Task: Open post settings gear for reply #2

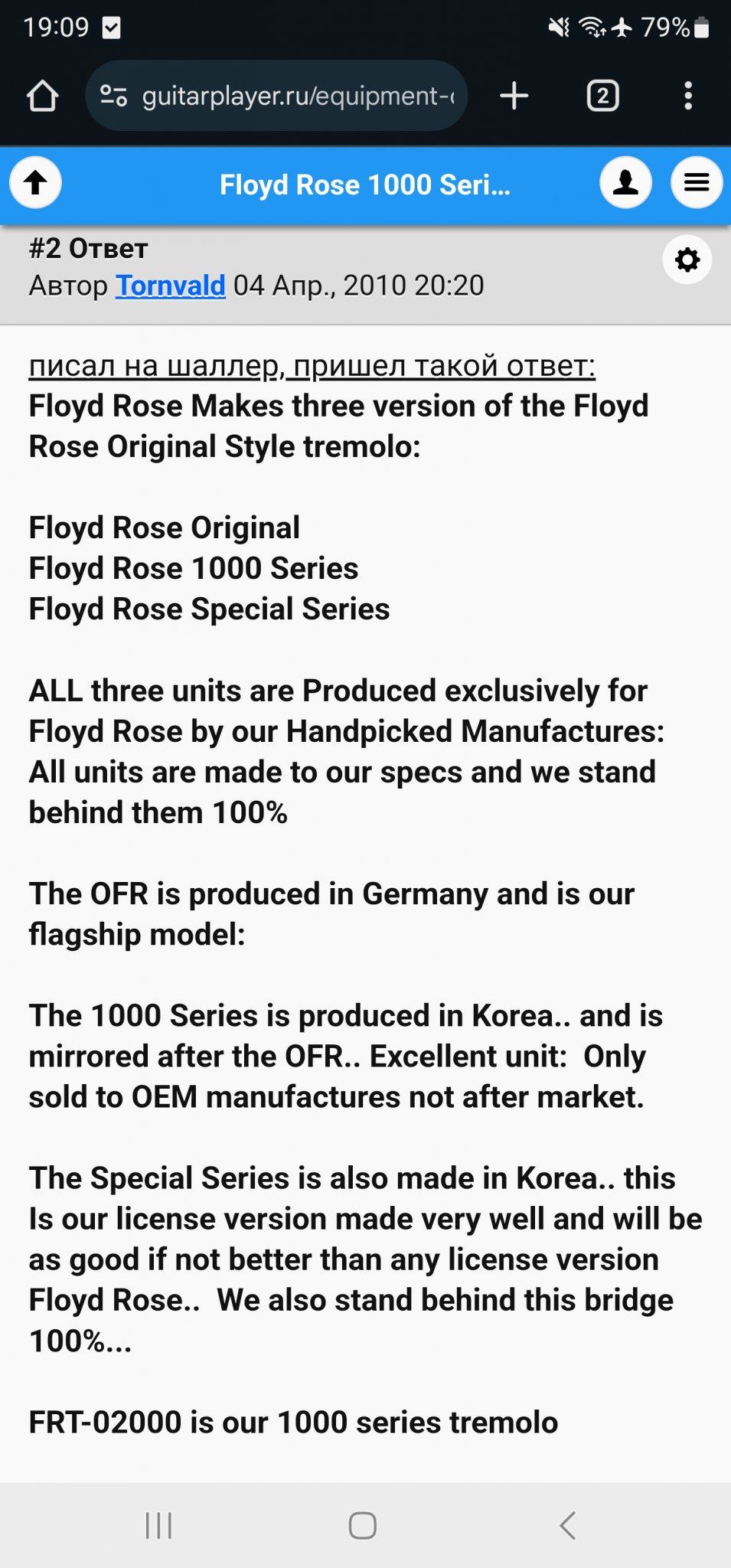Action: (687, 260)
